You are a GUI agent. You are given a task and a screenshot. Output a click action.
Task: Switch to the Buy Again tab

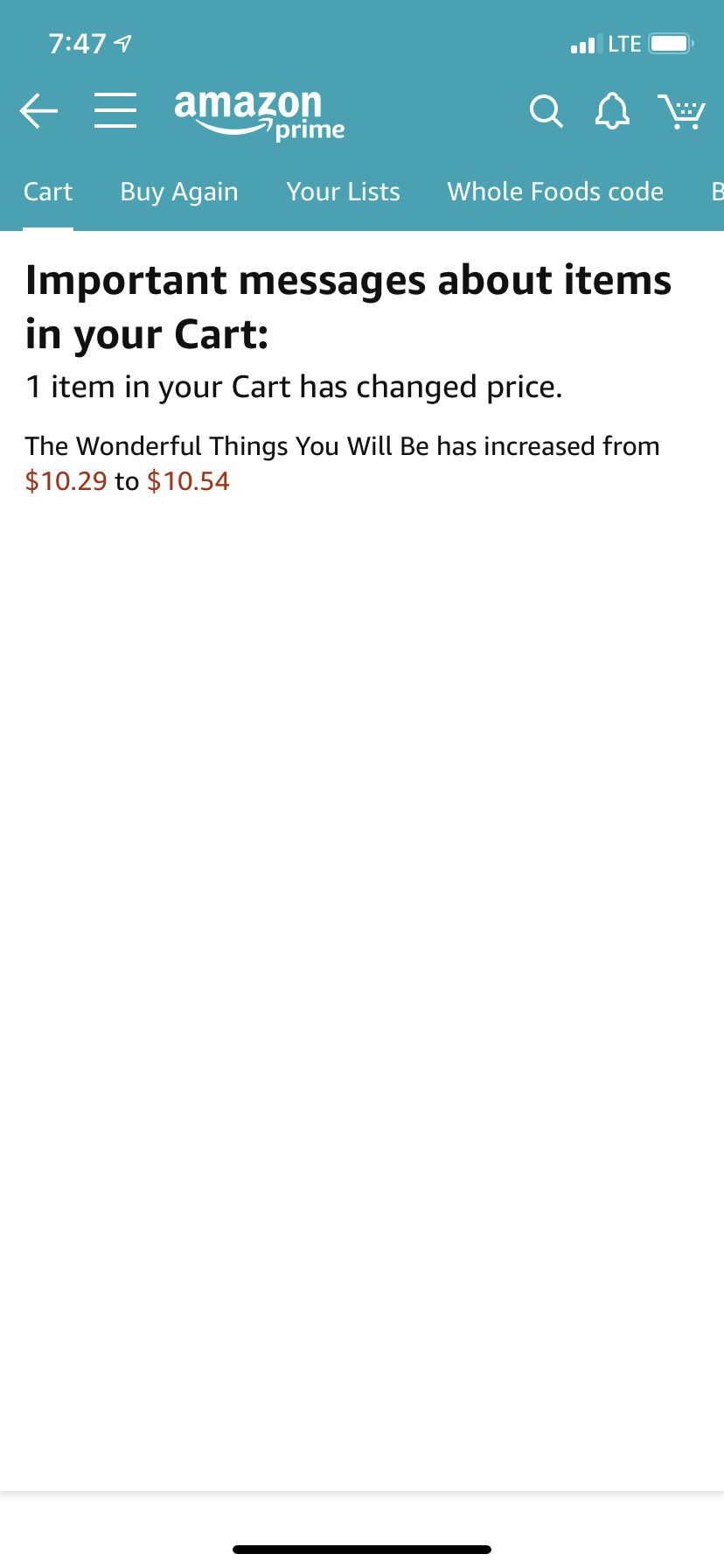coord(179,192)
